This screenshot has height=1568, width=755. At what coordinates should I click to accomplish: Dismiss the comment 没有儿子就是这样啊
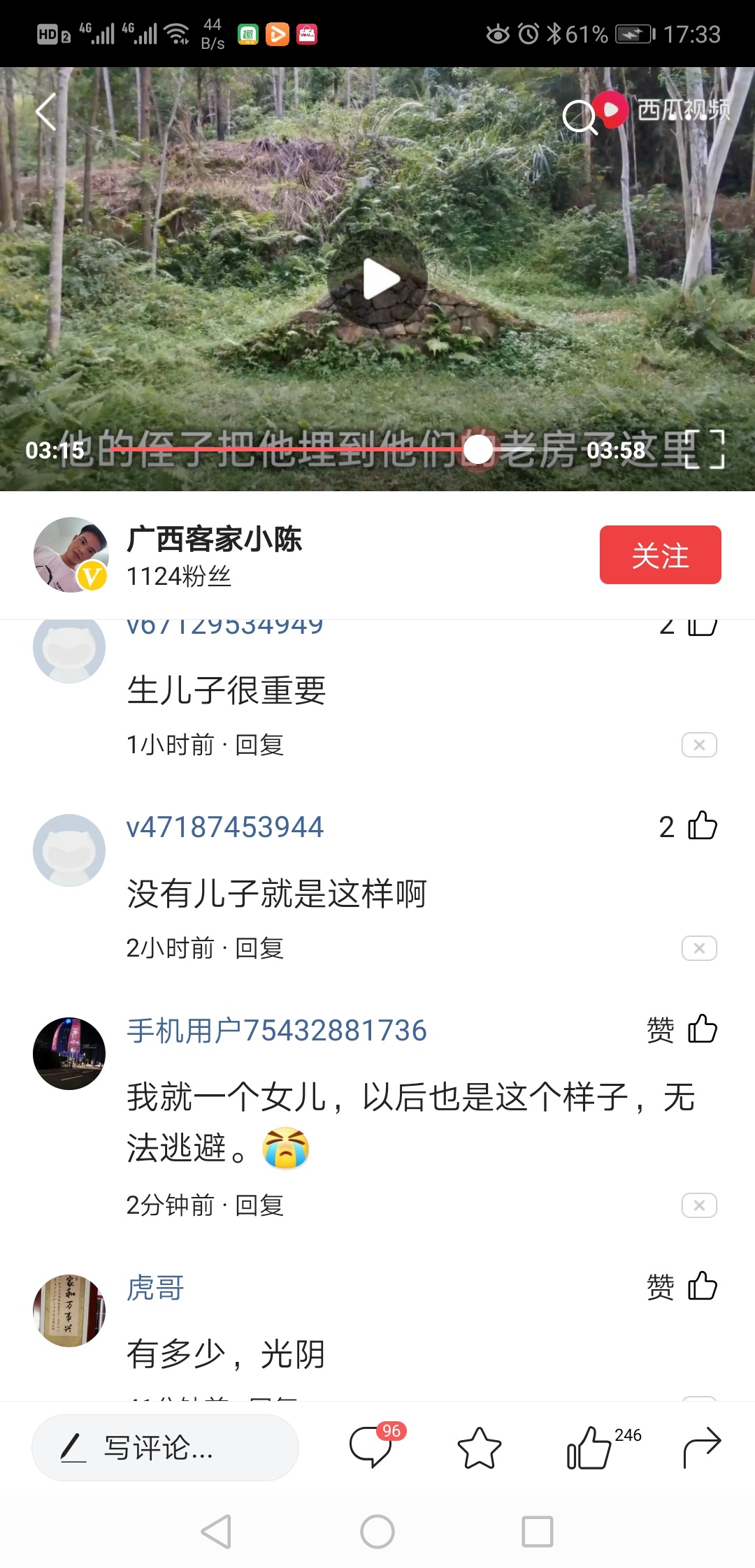(699, 948)
